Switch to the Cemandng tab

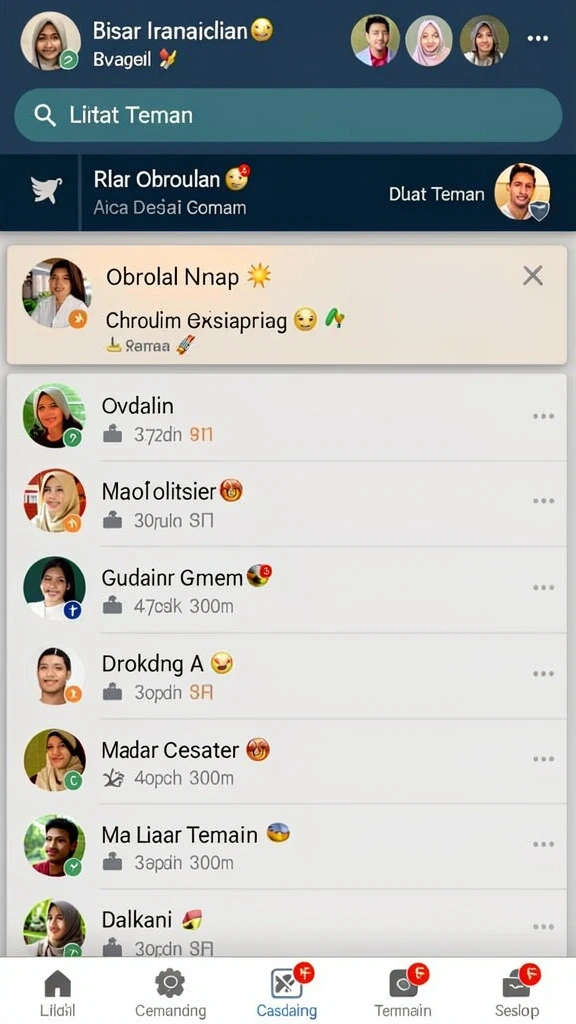[170, 993]
